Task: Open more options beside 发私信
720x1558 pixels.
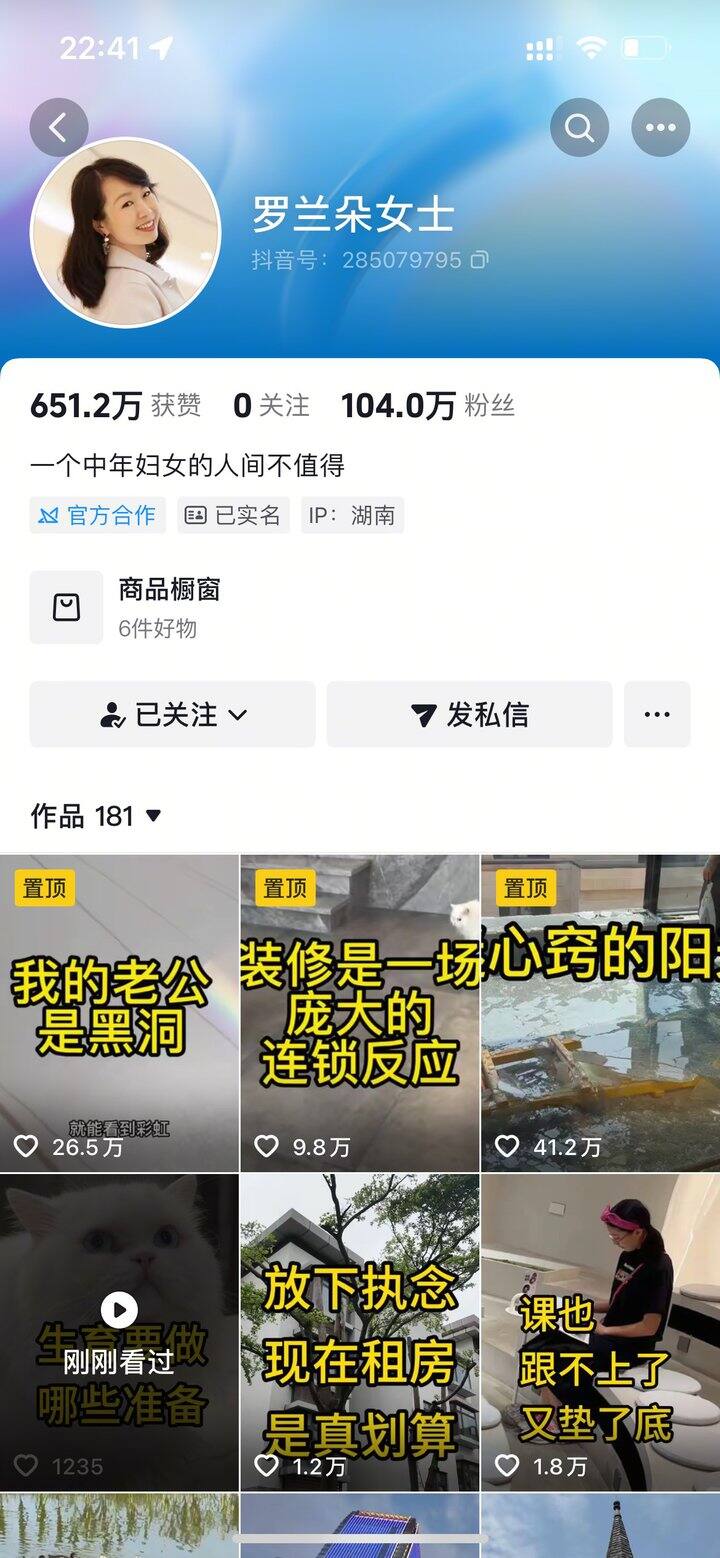Action: coord(657,714)
